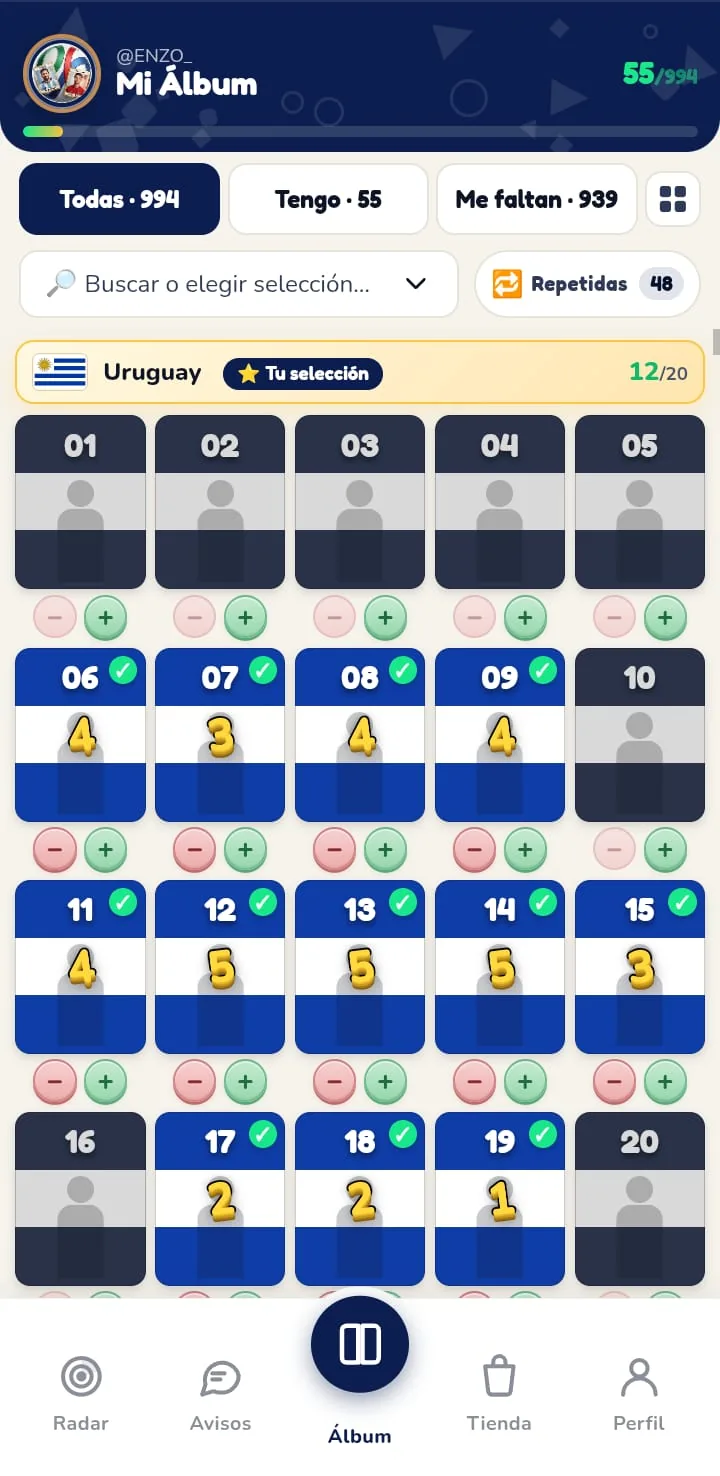Decrease the count of sticker 15
Image resolution: width=720 pixels, height=1476 pixels.
(615, 1083)
